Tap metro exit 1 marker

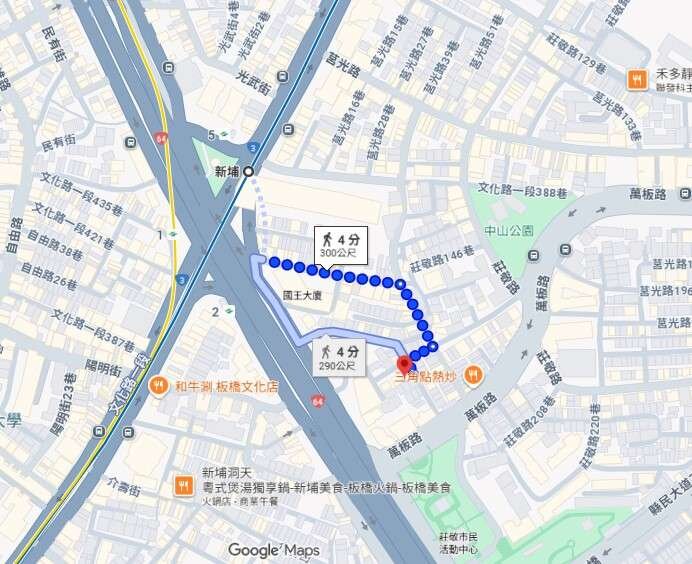pyautogui.click(x=174, y=234)
